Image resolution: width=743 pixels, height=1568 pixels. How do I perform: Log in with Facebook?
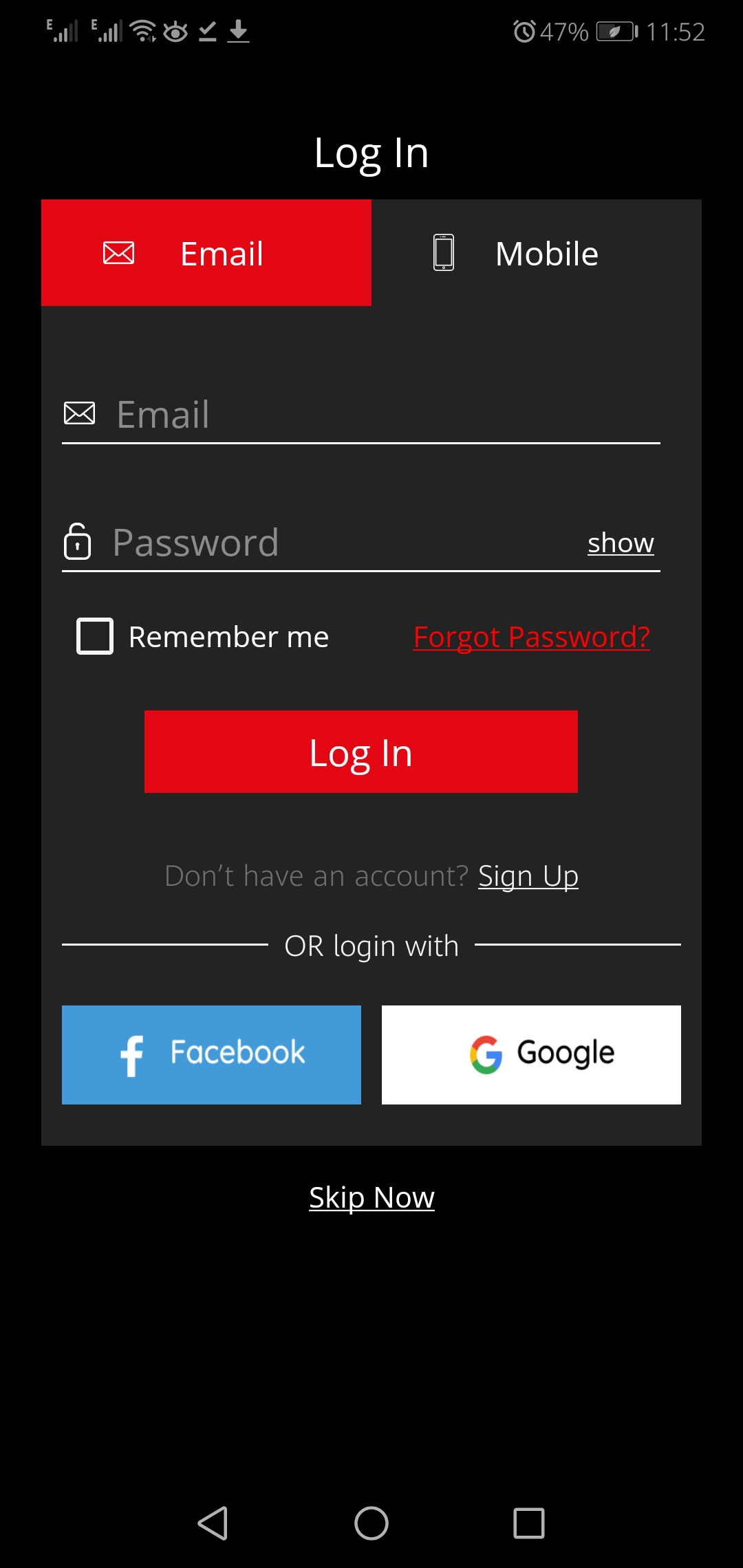pyautogui.click(x=211, y=1054)
